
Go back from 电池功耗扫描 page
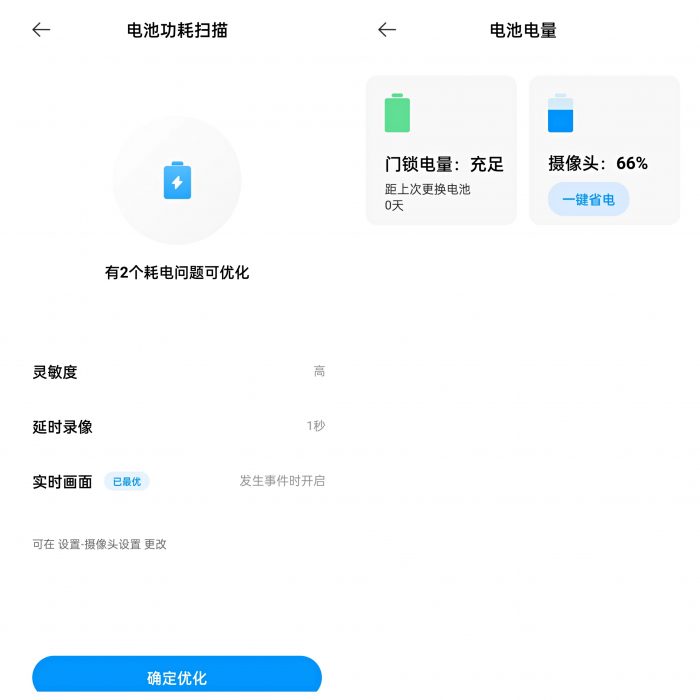pos(41,30)
